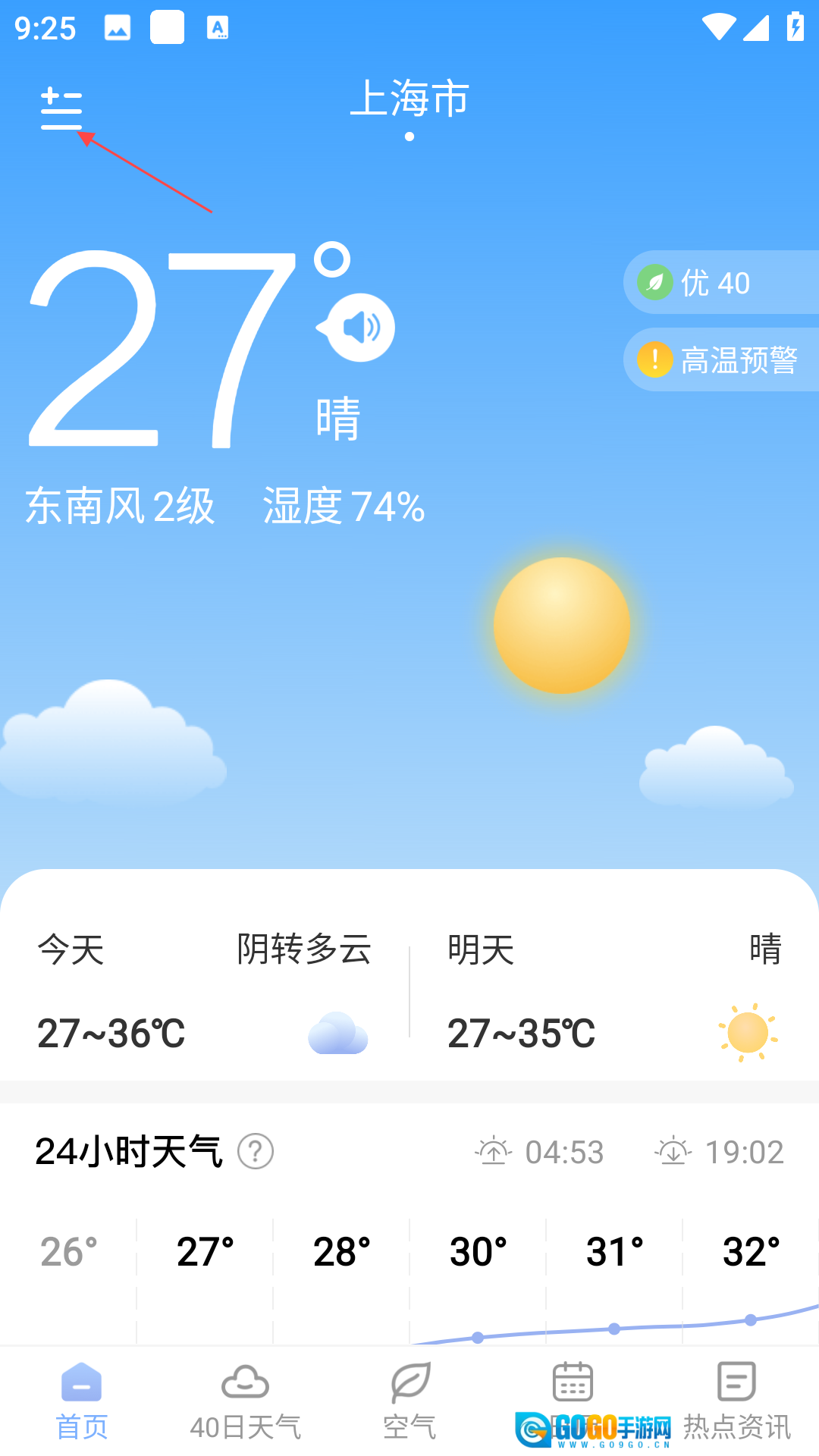Play the voice weather broadcast
The height and width of the screenshot is (1456, 819).
point(359,328)
